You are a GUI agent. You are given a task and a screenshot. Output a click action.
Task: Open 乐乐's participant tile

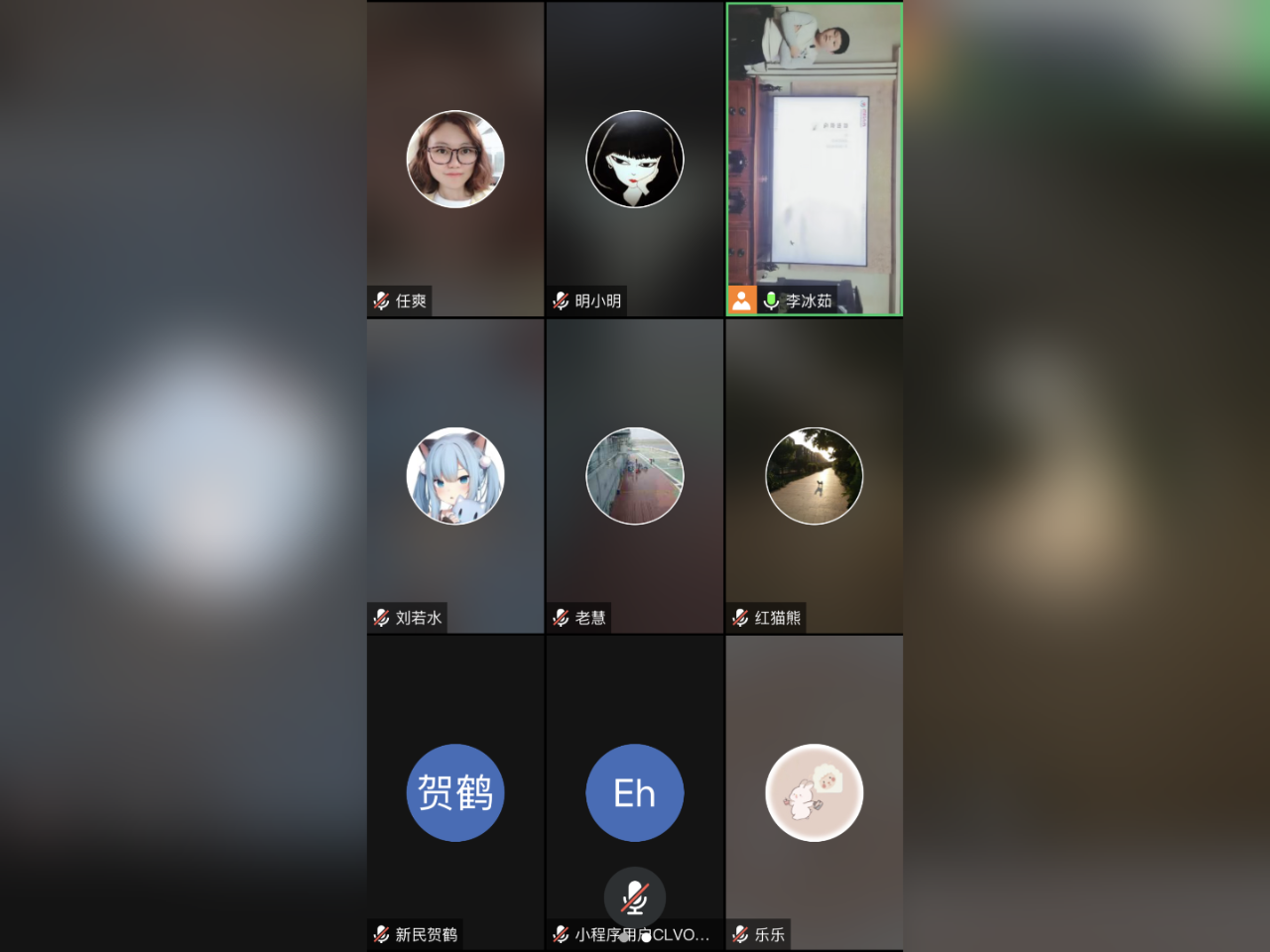(815, 792)
